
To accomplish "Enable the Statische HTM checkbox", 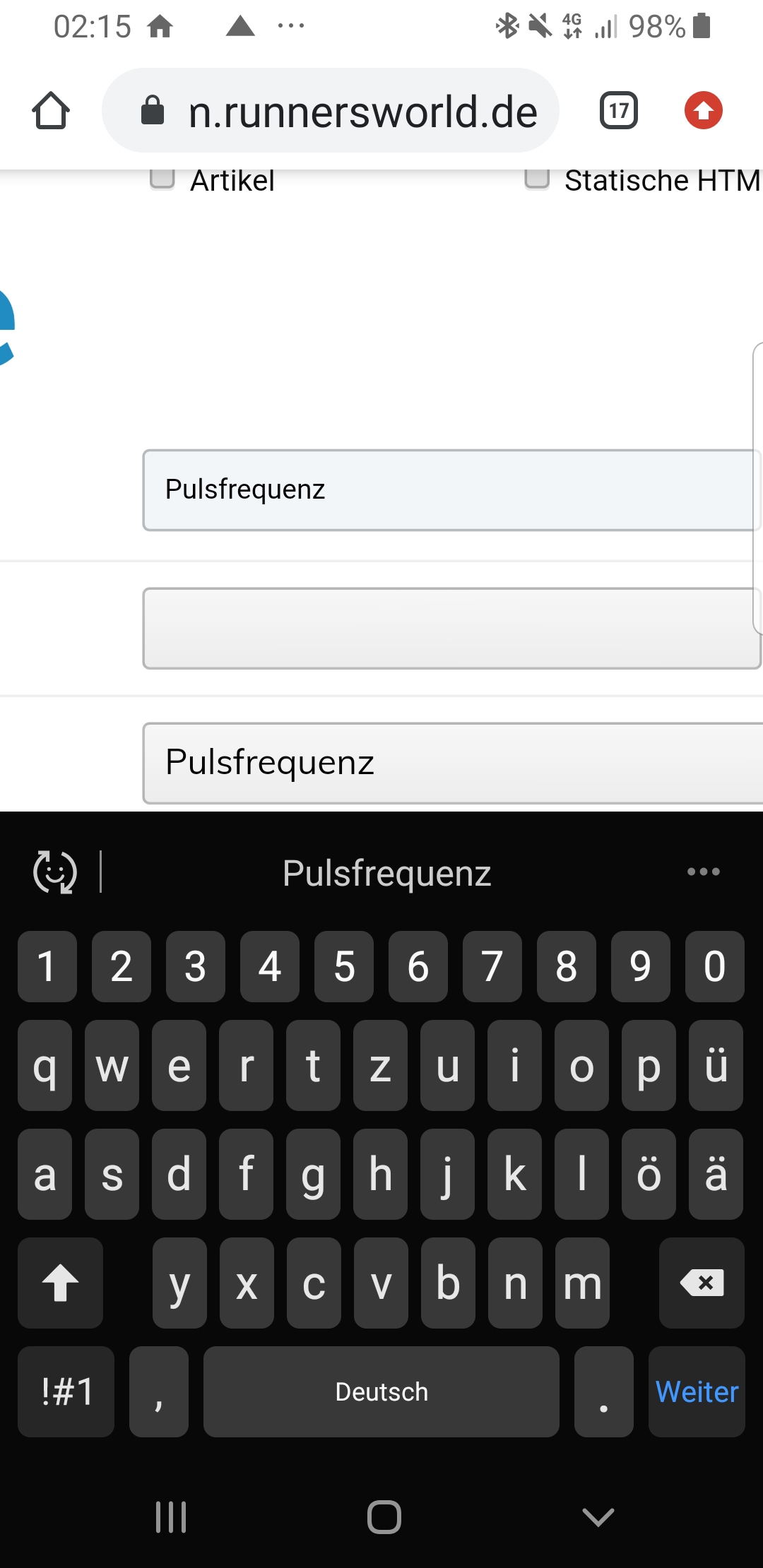I will [537, 178].
